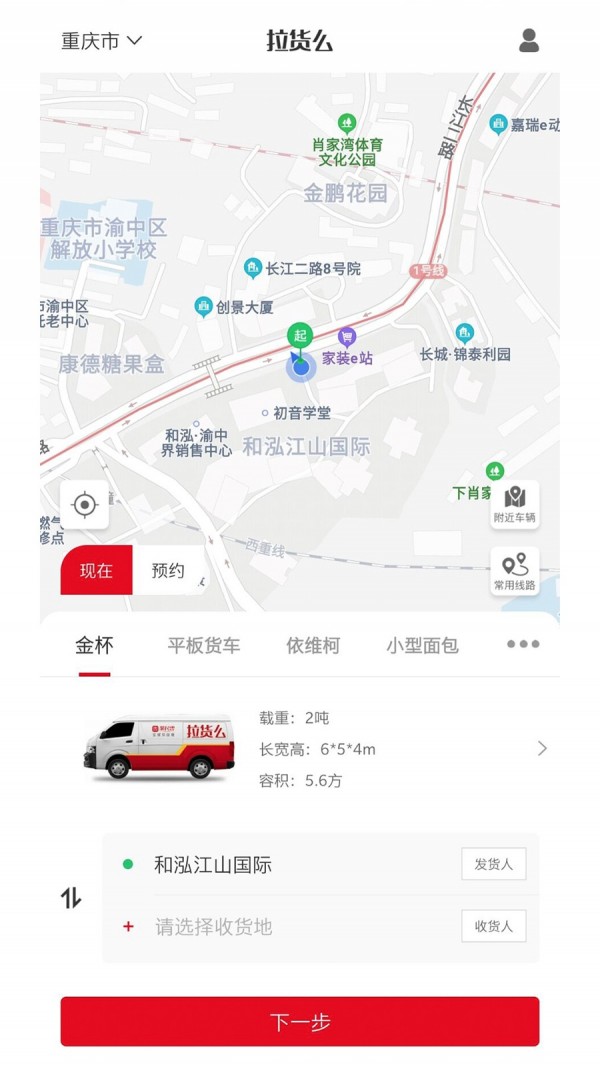The width and height of the screenshot is (600, 1067).
Task: Tap 下一步 to continue
Action: point(300,1021)
